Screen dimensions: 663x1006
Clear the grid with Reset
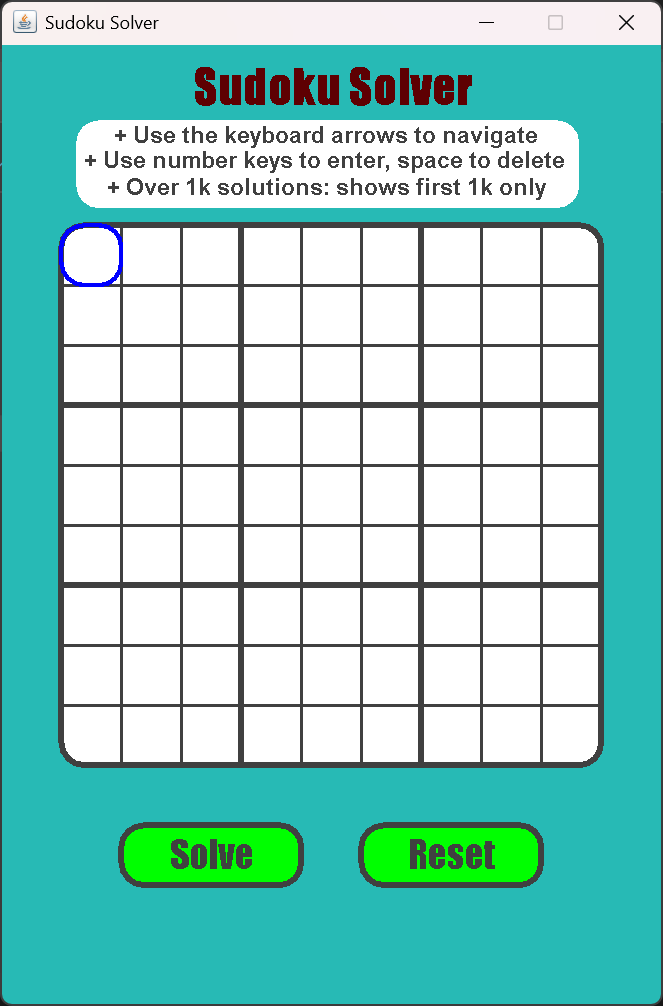(x=451, y=855)
